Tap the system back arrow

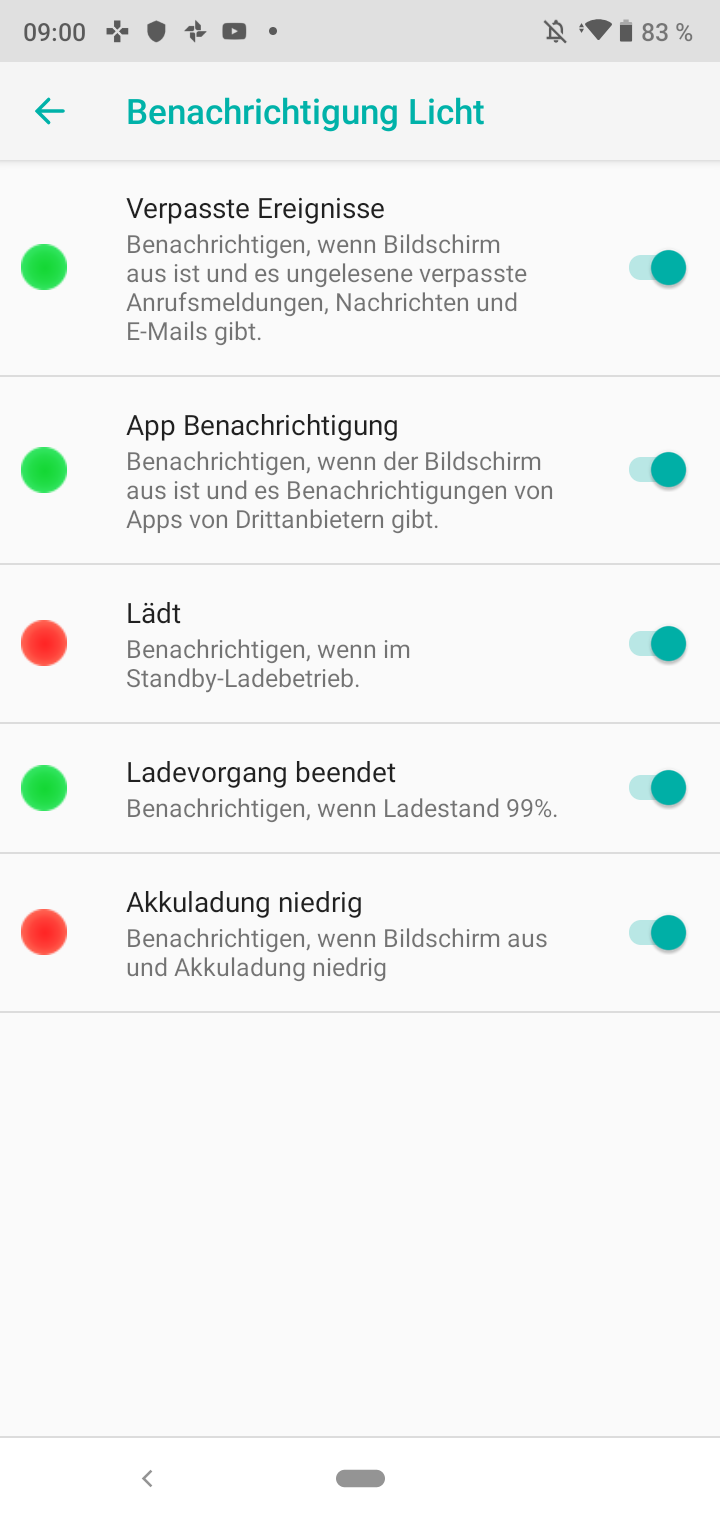(147, 1478)
